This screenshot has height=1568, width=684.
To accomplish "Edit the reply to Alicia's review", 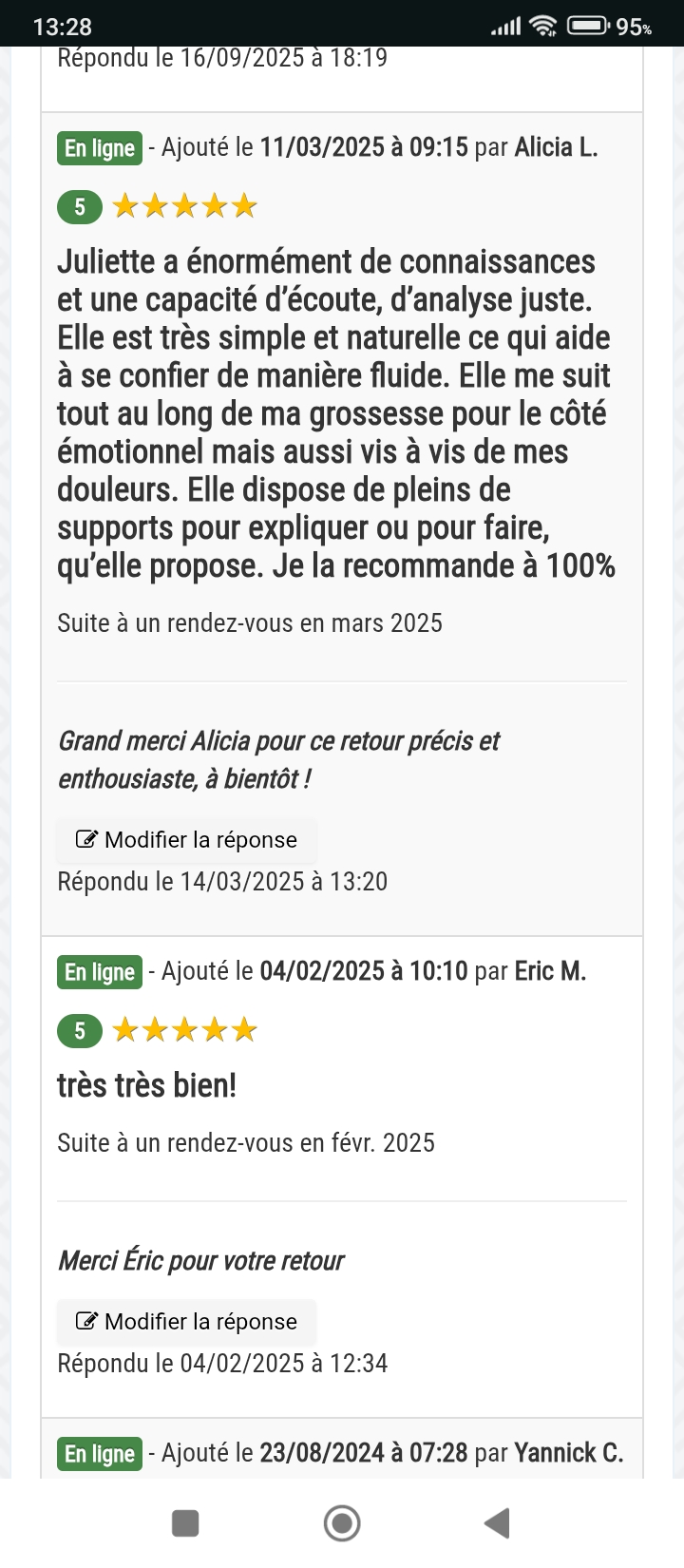I will (186, 840).
